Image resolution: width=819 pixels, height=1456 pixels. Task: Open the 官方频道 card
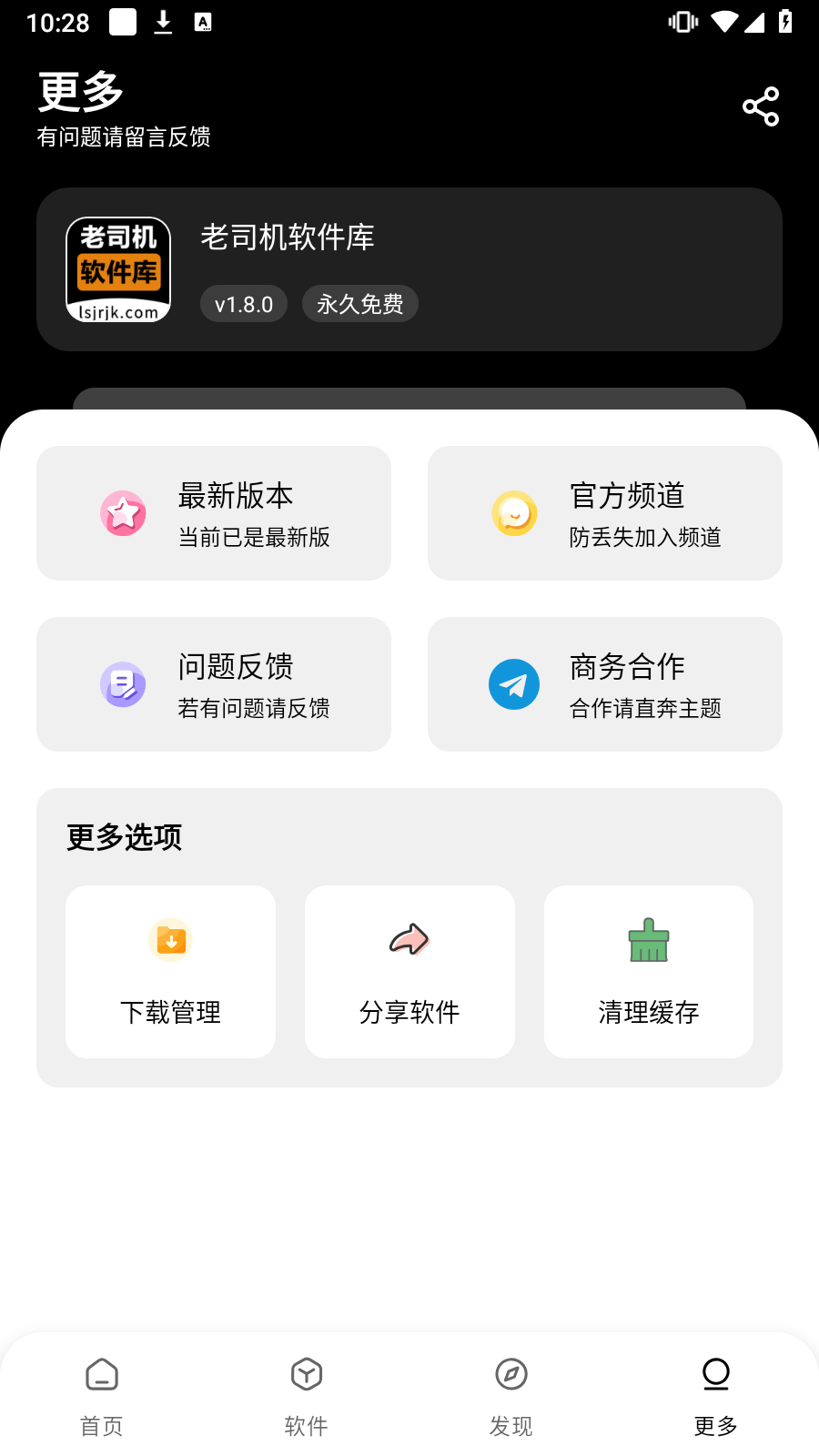605,513
